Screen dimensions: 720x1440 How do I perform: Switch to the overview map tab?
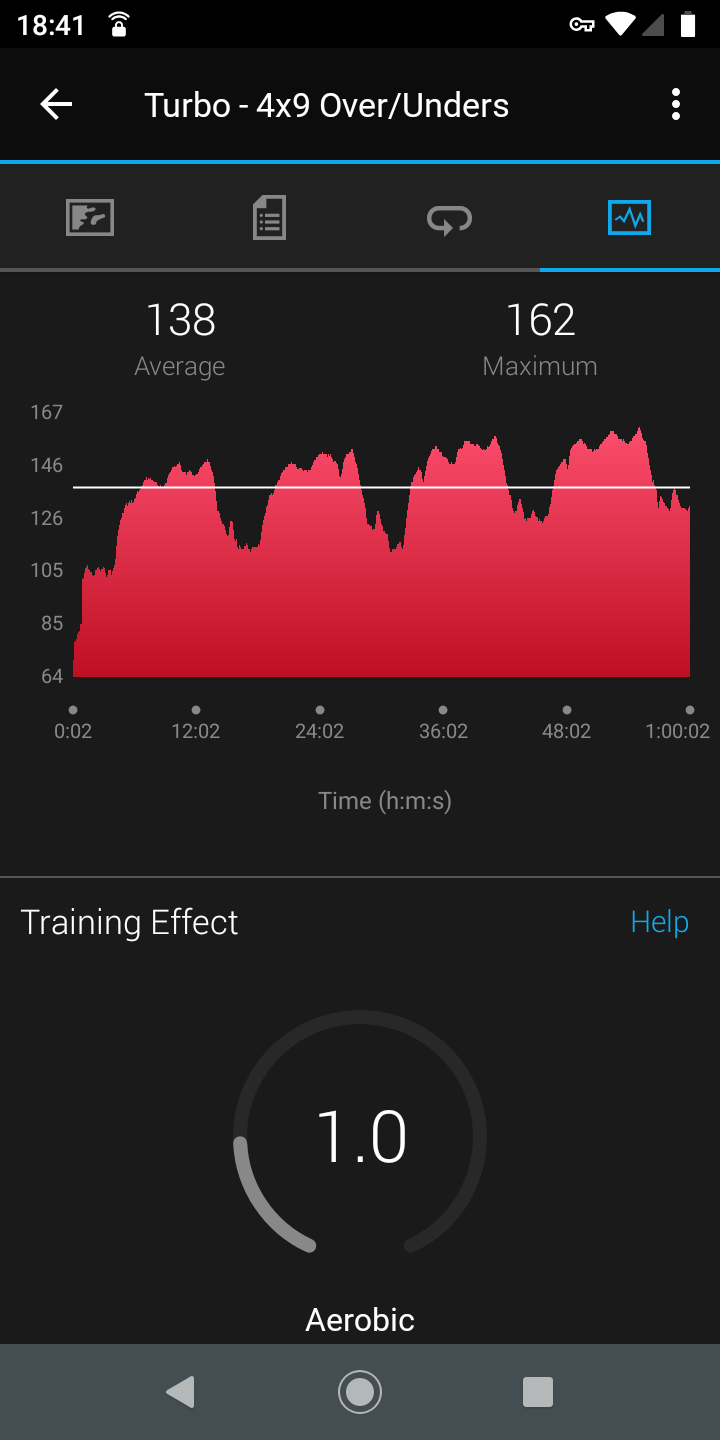point(90,217)
